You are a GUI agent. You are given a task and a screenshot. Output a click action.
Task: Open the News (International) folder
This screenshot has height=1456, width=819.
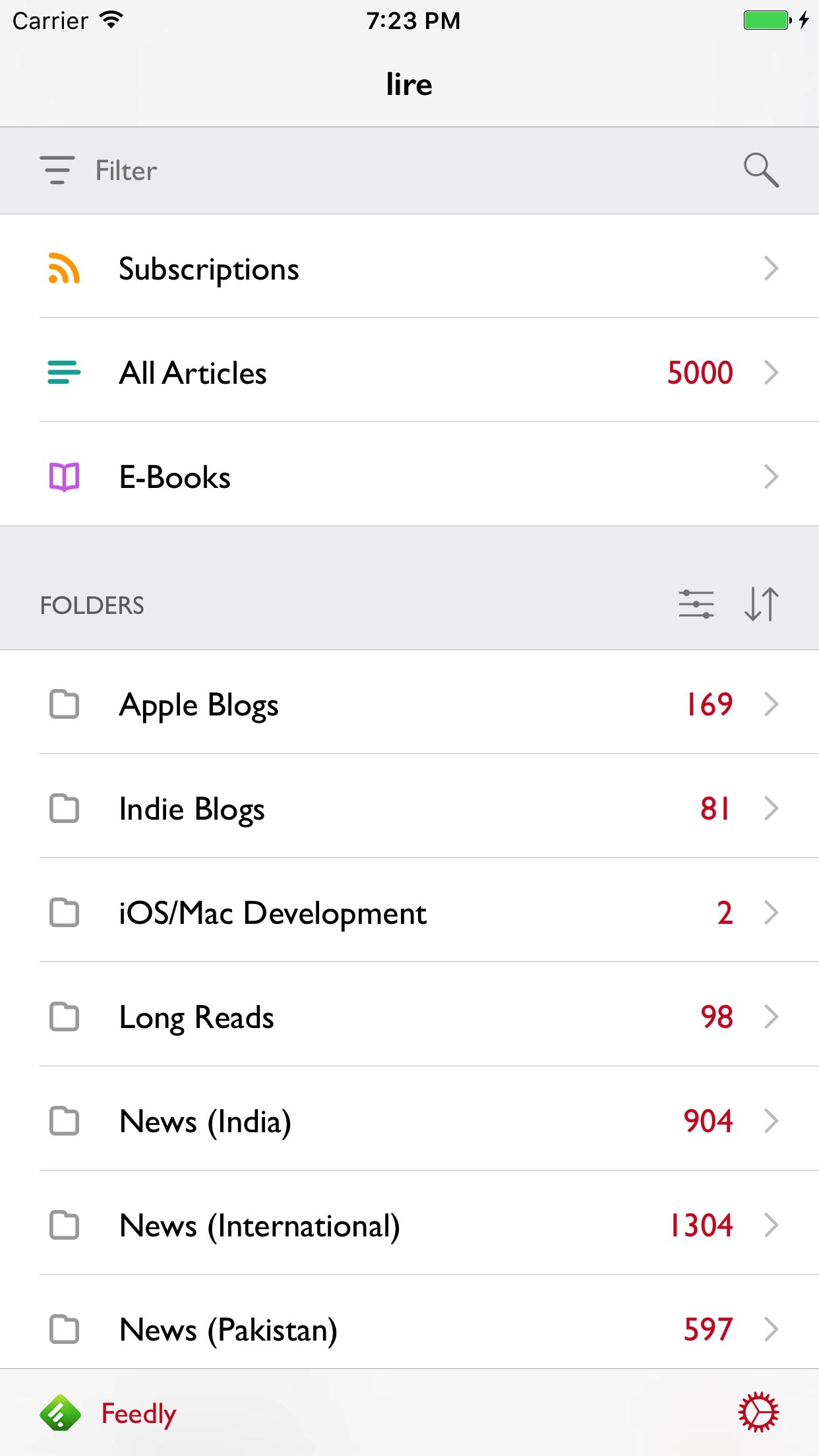[x=409, y=1224]
